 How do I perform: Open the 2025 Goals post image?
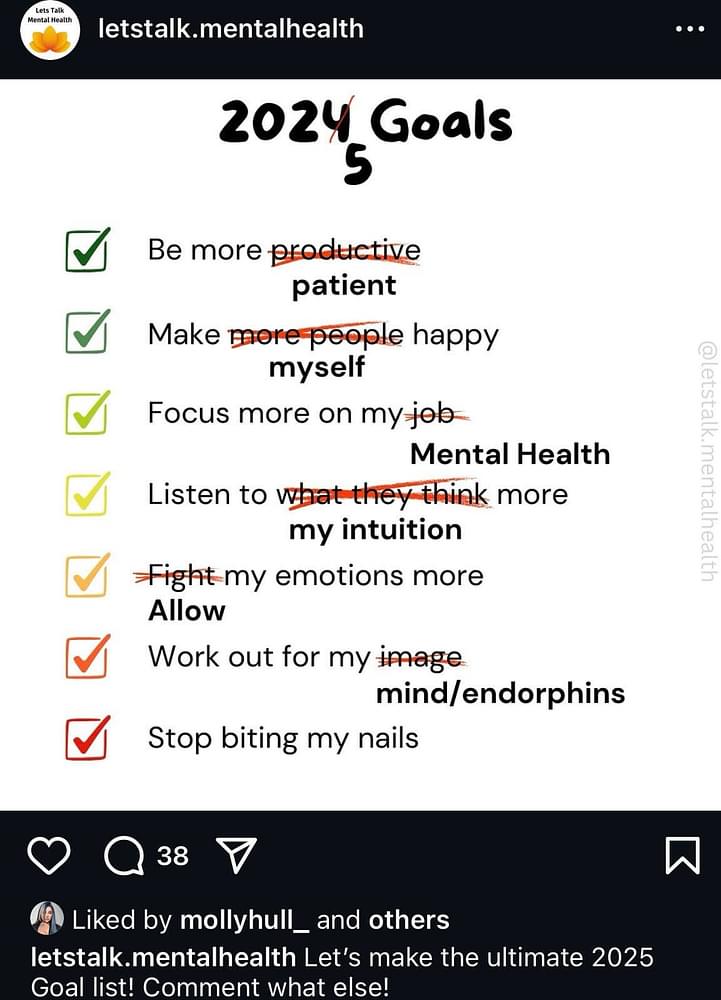(x=360, y=445)
